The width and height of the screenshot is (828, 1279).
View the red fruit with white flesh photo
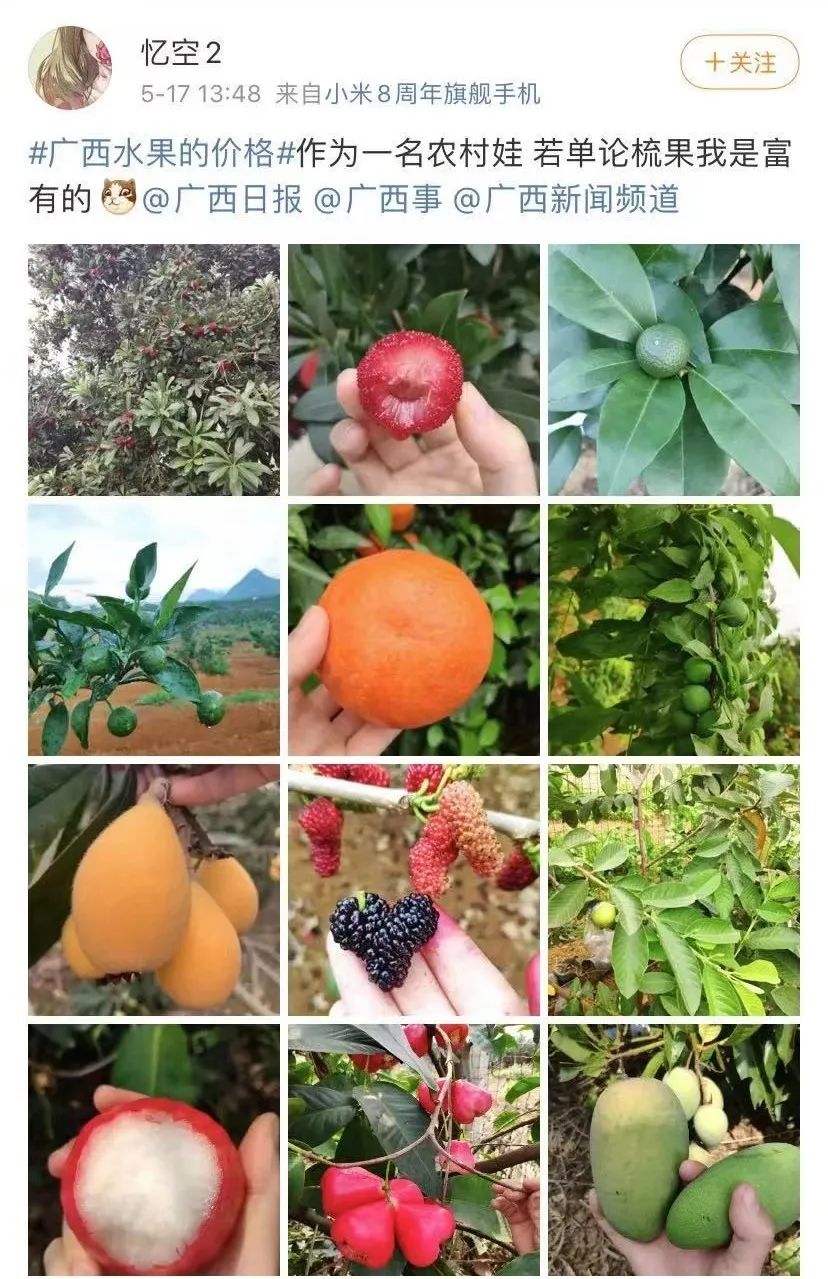click(x=154, y=1150)
